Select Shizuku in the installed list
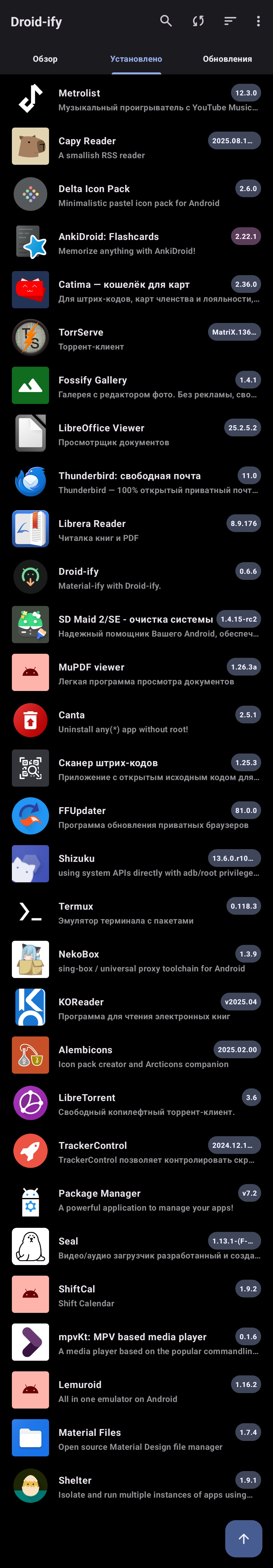The width and height of the screenshot is (273, 1568). (136, 865)
